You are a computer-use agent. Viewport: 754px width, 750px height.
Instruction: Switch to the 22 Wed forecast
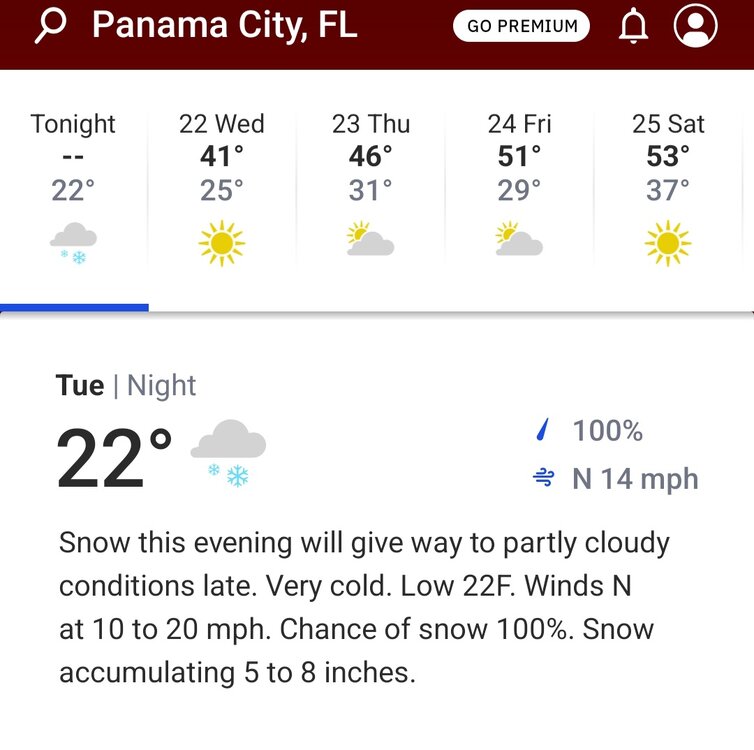coord(222,190)
